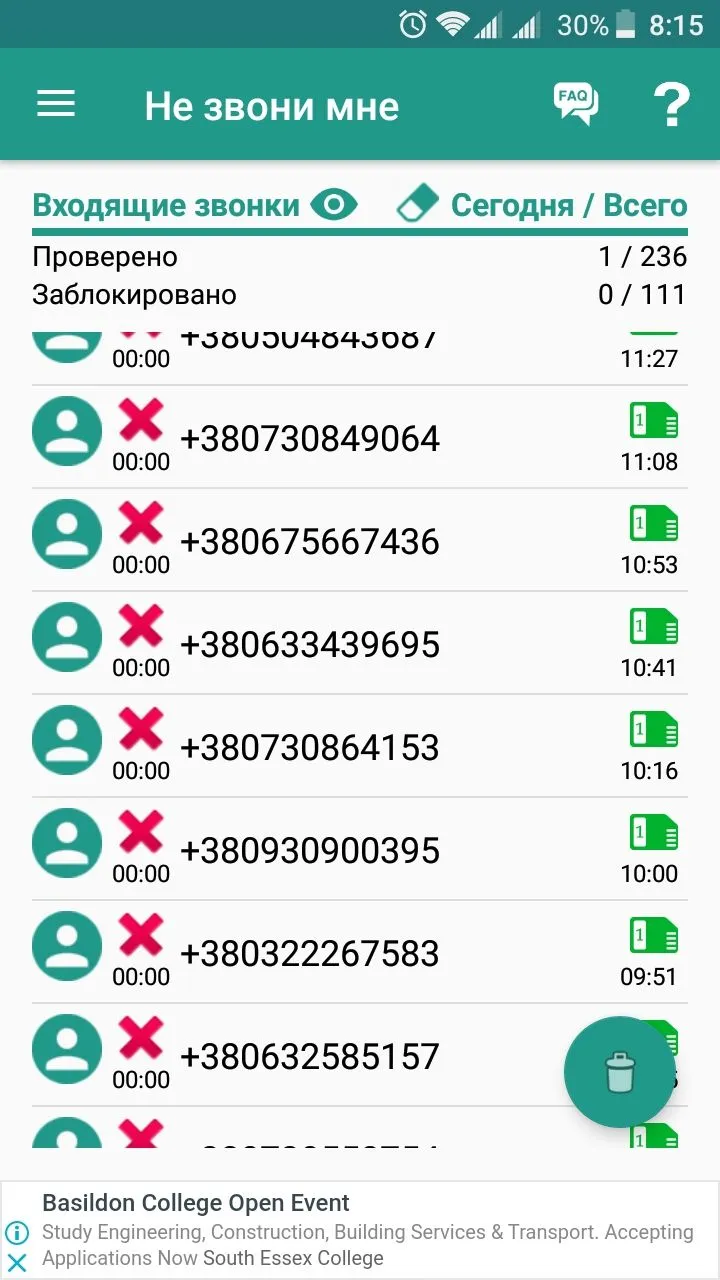Image resolution: width=720 pixels, height=1280 pixels.
Task: Open call entry +380730849064
Action: (310, 438)
